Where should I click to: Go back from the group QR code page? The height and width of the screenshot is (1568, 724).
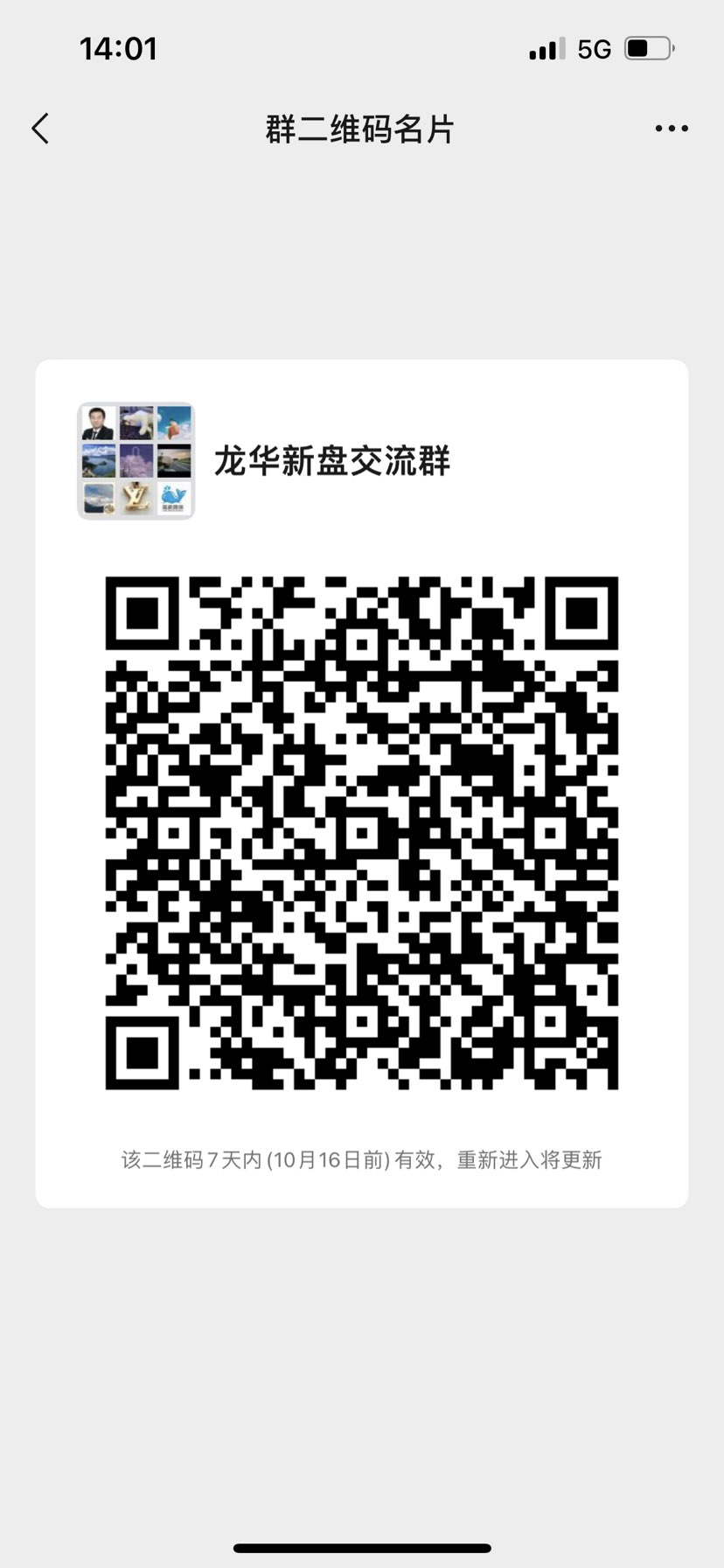[40, 129]
